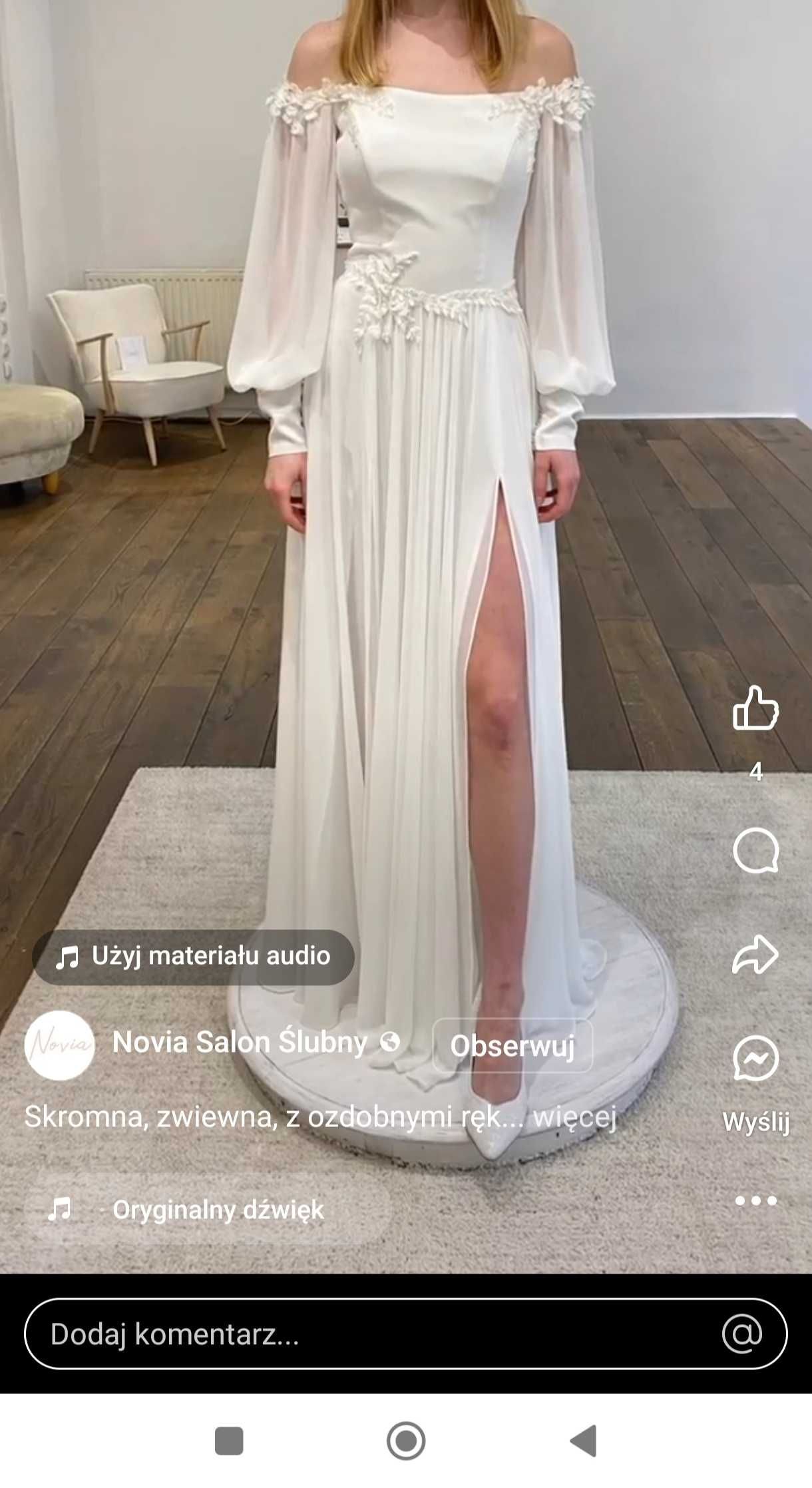Open the Novia Salon Ślubny page name
This screenshot has width=812, height=1488.
[x=240, y=1042]
